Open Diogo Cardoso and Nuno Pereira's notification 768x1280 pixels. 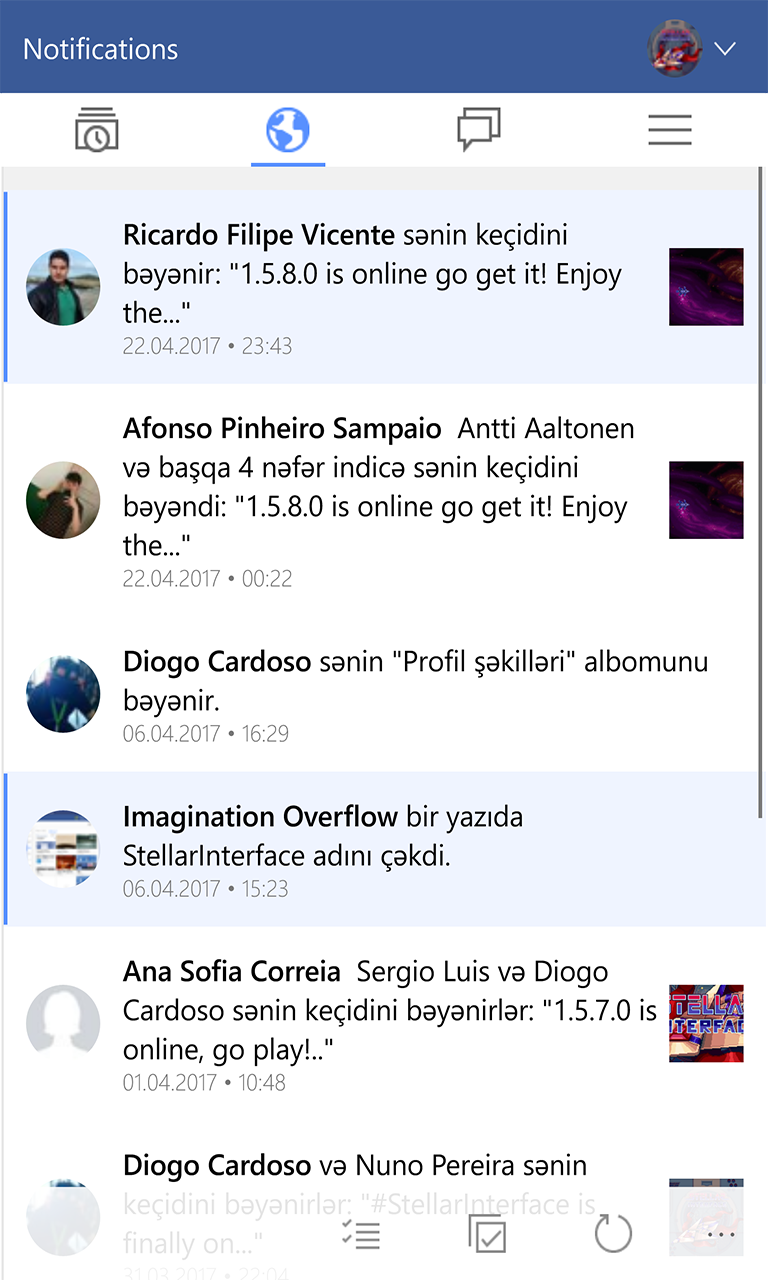coord(380,1180)
